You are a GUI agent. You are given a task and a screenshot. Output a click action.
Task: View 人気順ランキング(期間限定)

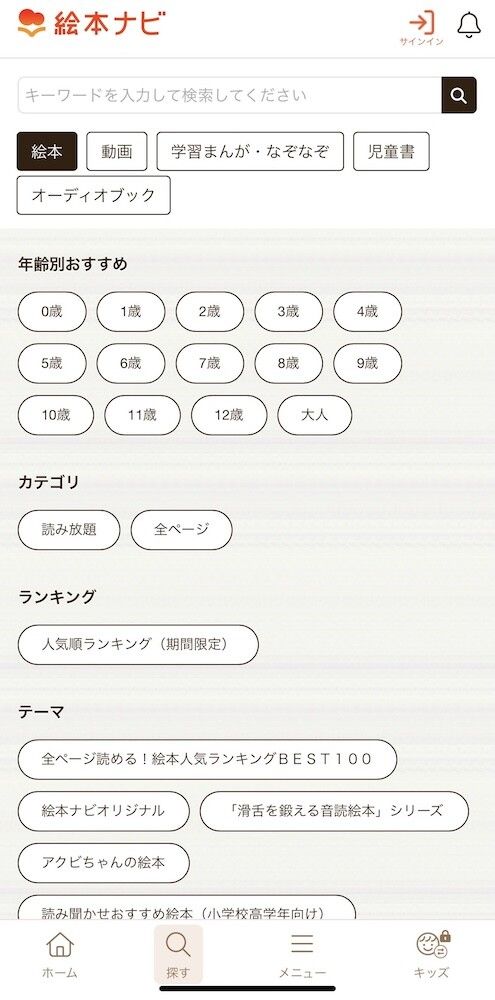138,645
